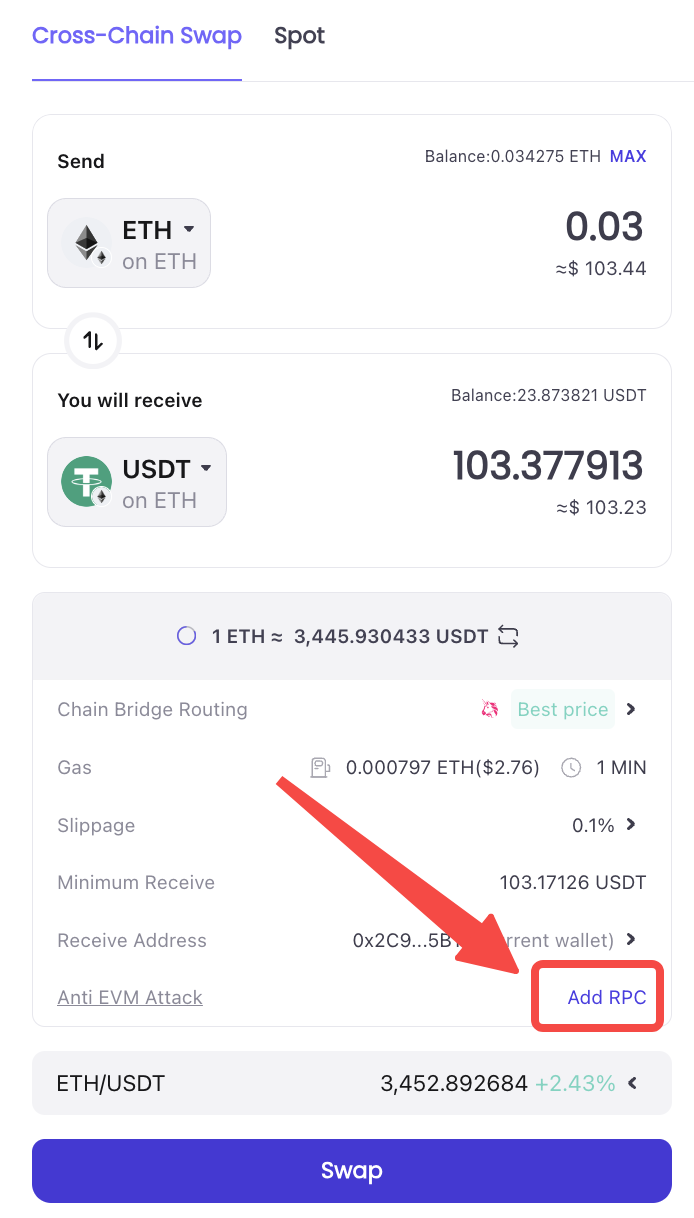This screenshot has width=694, height=1218.
Task: Open the ETH send token dropdown
Action: click(x=129, y=243)
